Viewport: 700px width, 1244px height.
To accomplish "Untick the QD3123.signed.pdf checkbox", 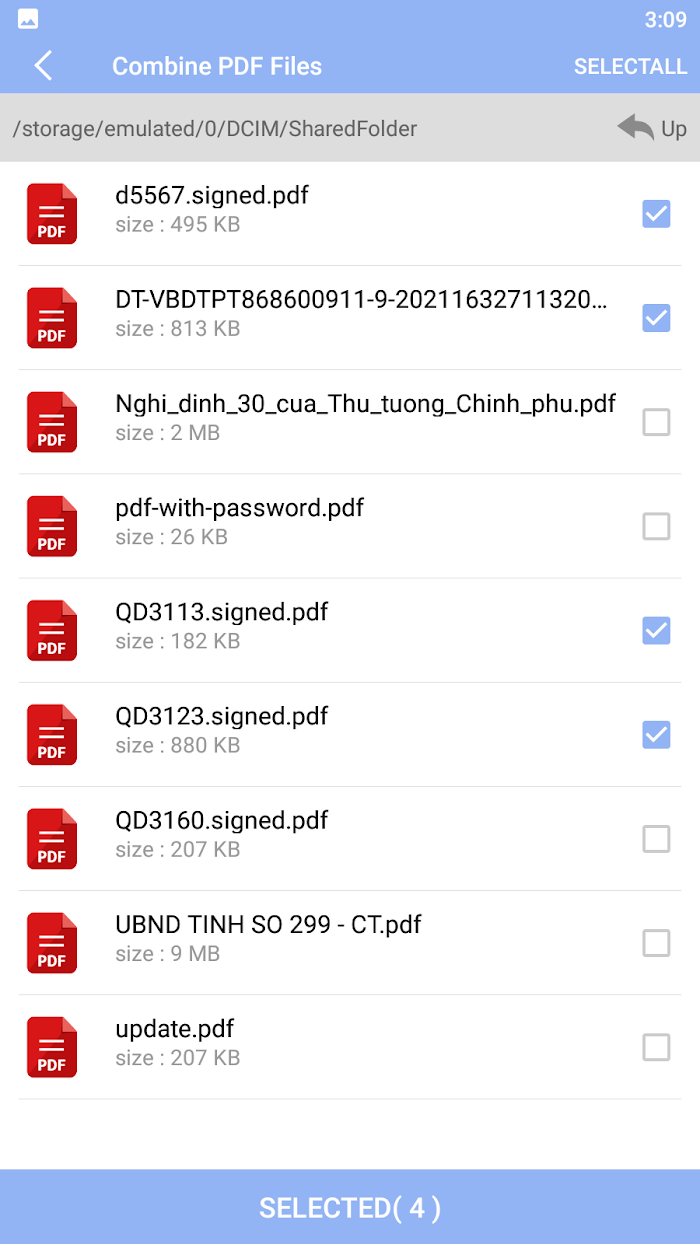I will tap(656, 735).
